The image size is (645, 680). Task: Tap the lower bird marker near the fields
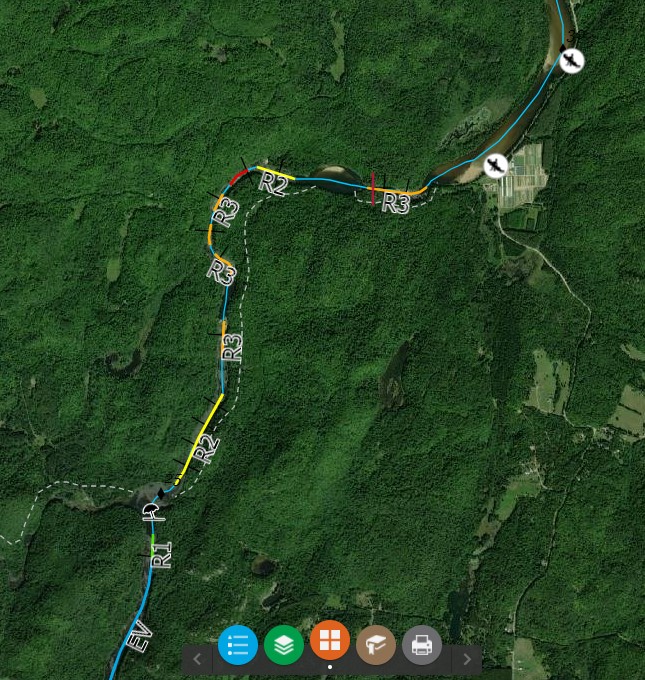[496, 165]
